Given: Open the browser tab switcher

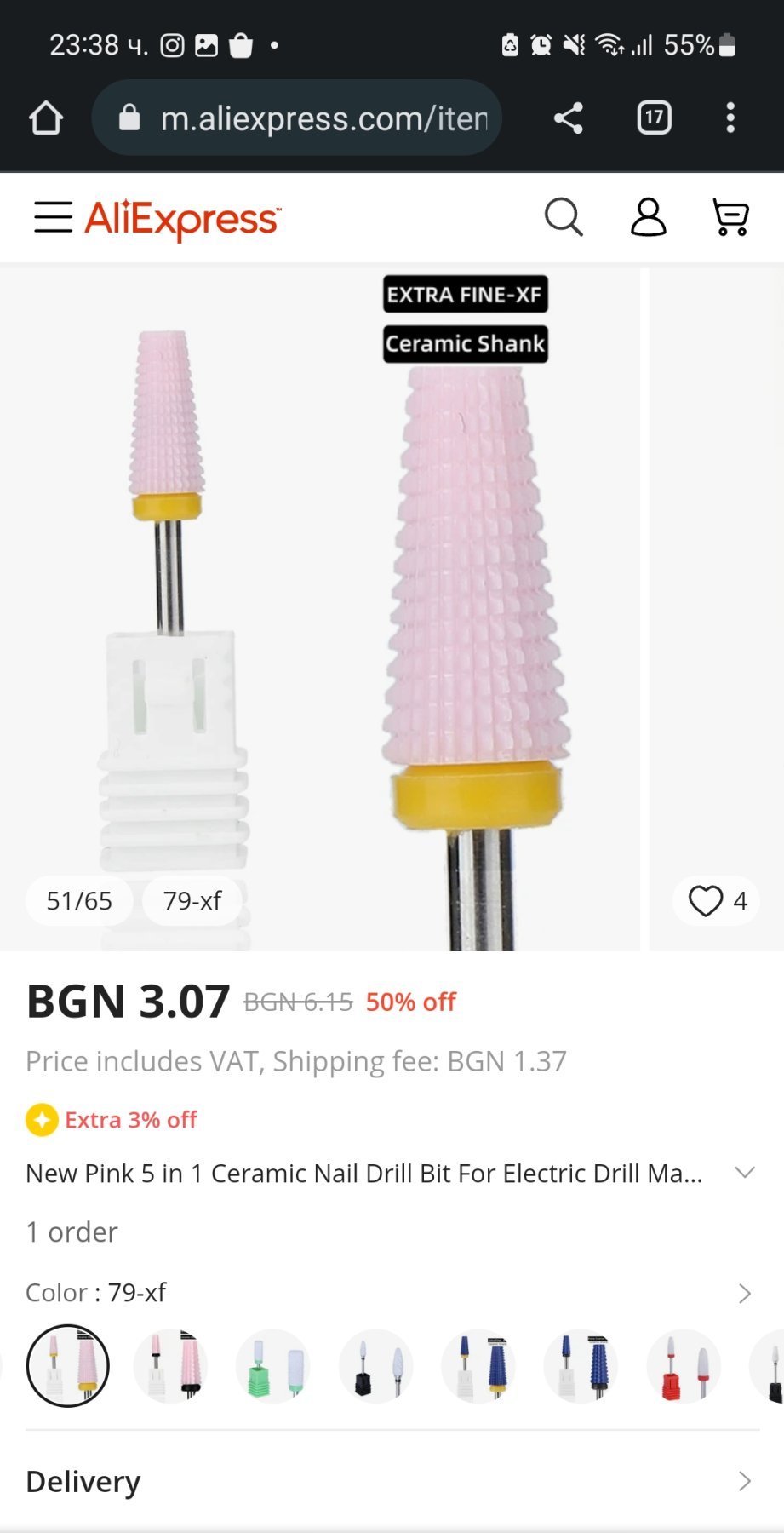Looking at the screenshot, I should coord(654,118).
